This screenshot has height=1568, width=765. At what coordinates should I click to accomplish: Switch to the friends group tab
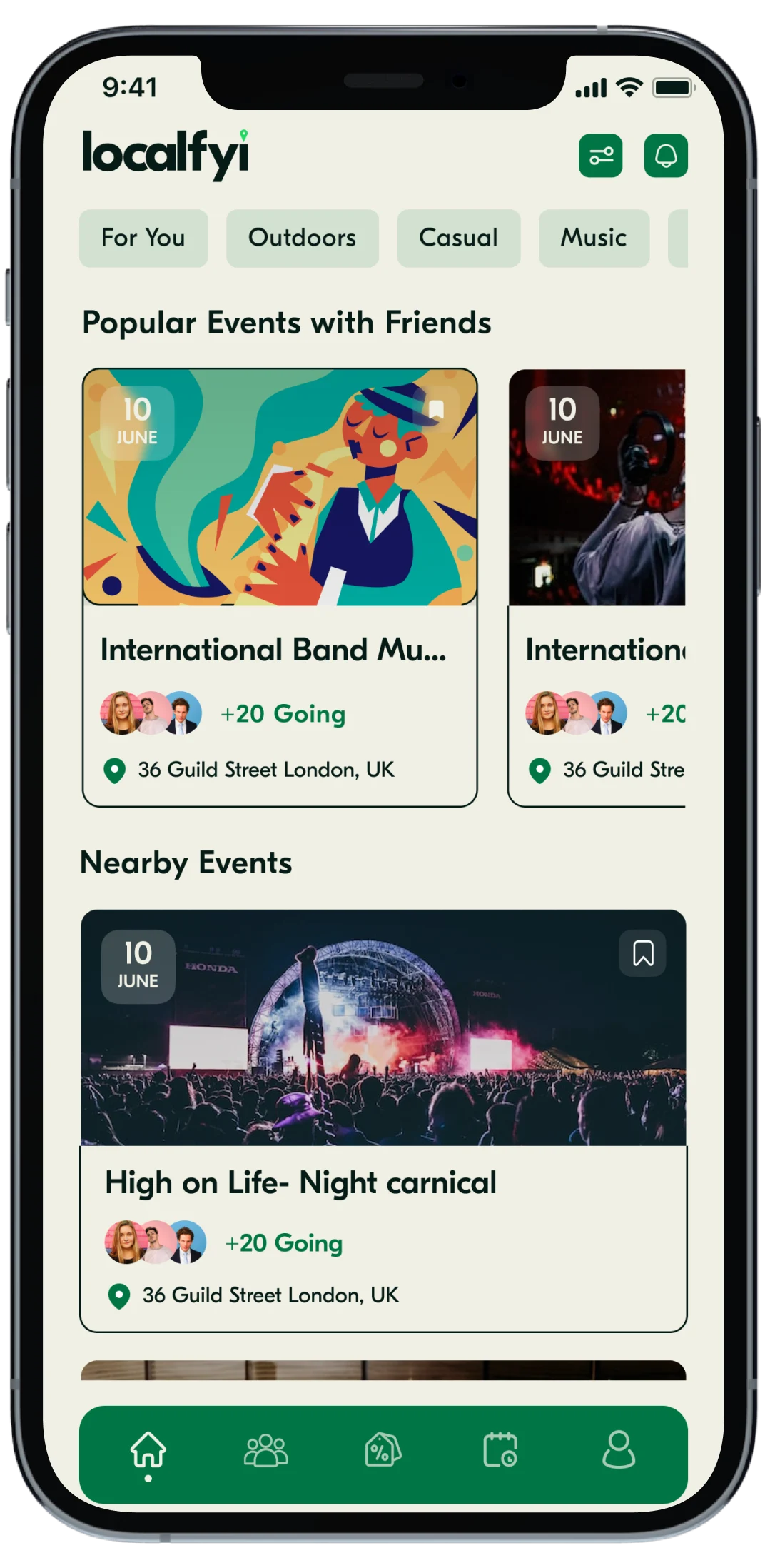pos(265,1451)
